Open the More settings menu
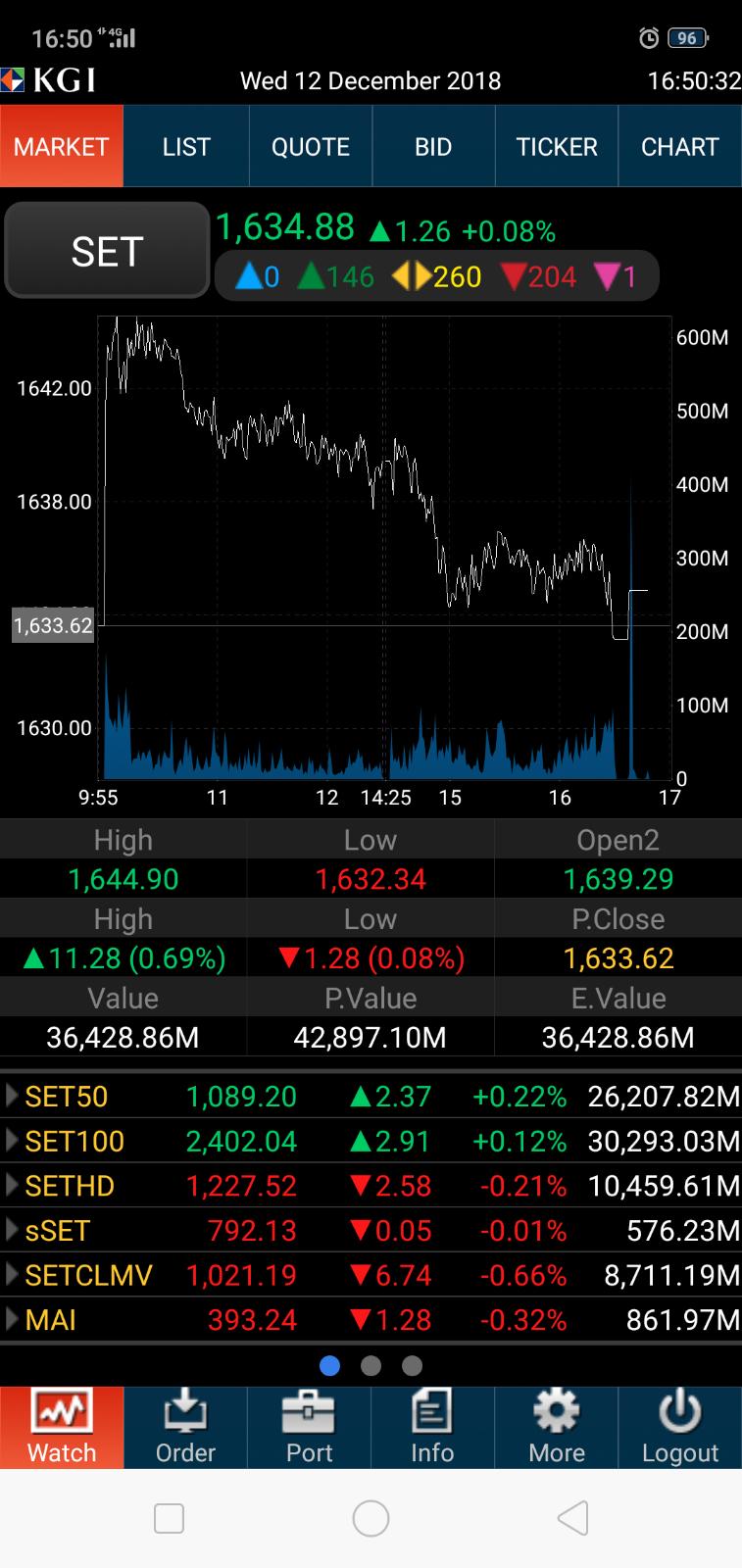The image size is (742, 1568). point(556,1427)
